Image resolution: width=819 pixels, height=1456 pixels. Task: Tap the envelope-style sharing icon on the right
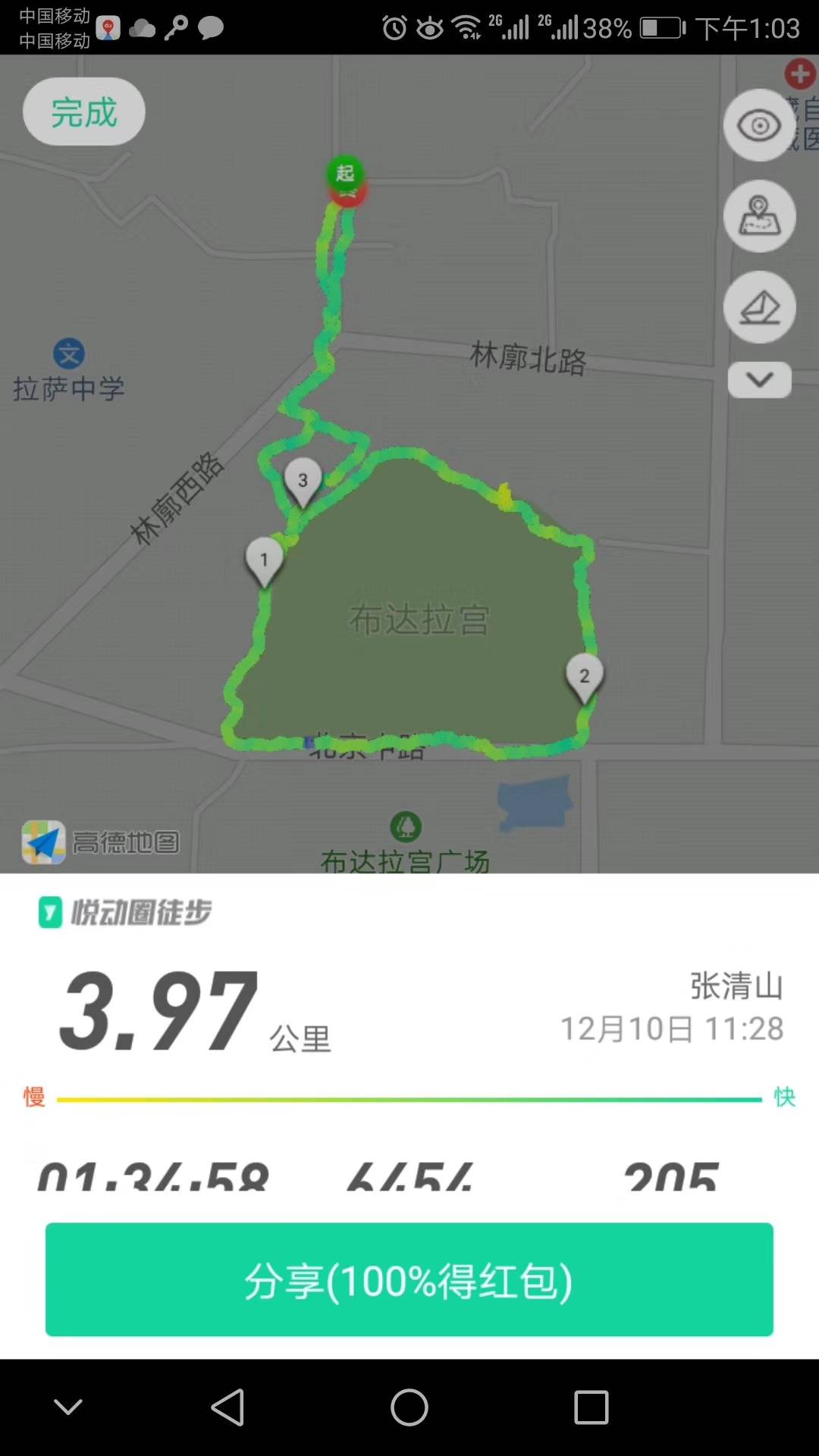[759, 308]
